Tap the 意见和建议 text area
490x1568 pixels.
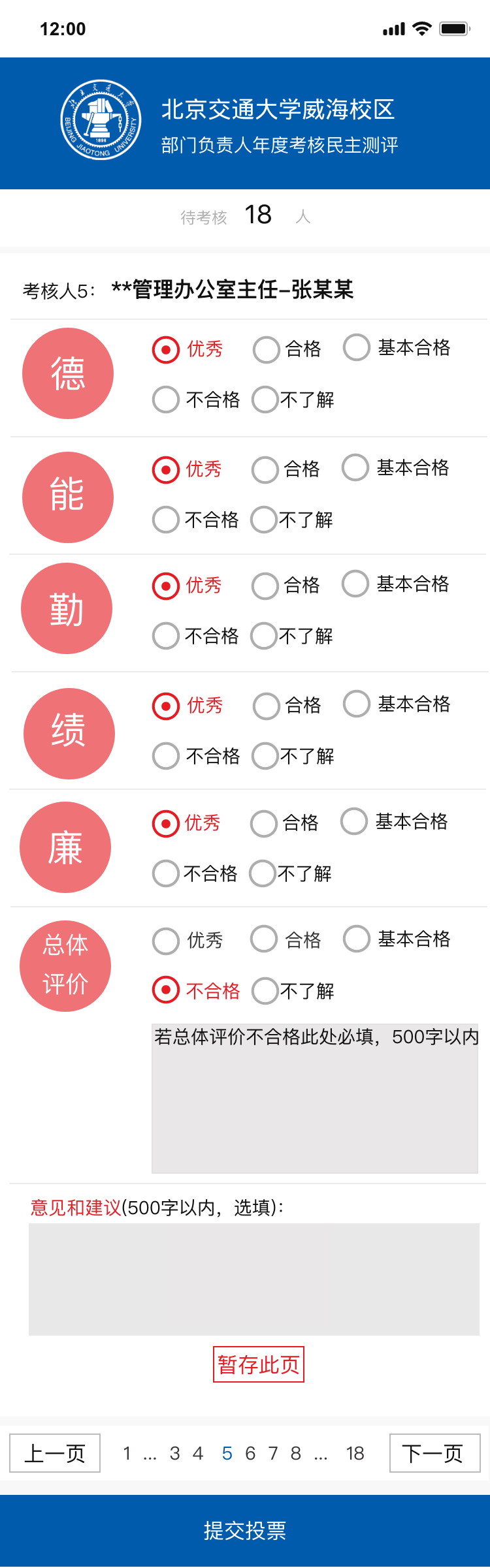(x=253, y=1279)
